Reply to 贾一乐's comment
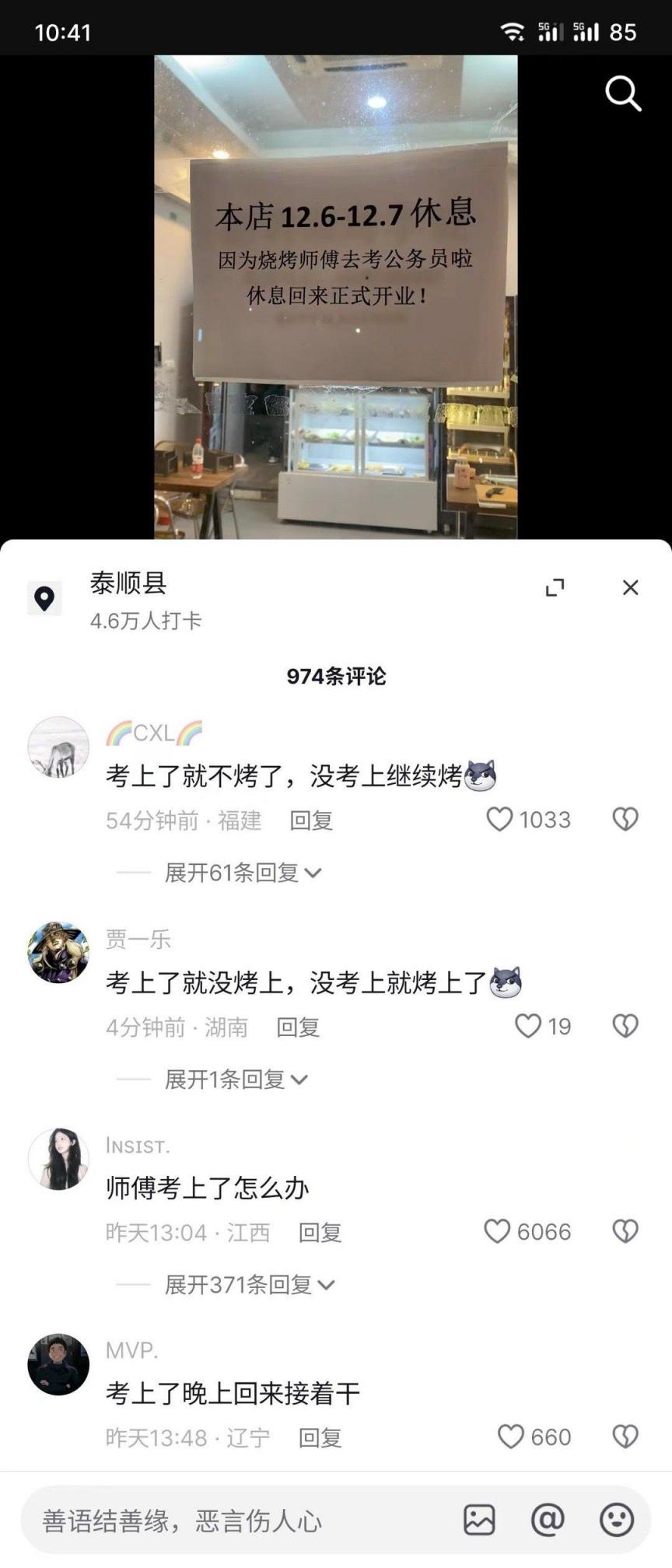Image resolution: width=672 pixels, height=1568 pixels. 298,1027
